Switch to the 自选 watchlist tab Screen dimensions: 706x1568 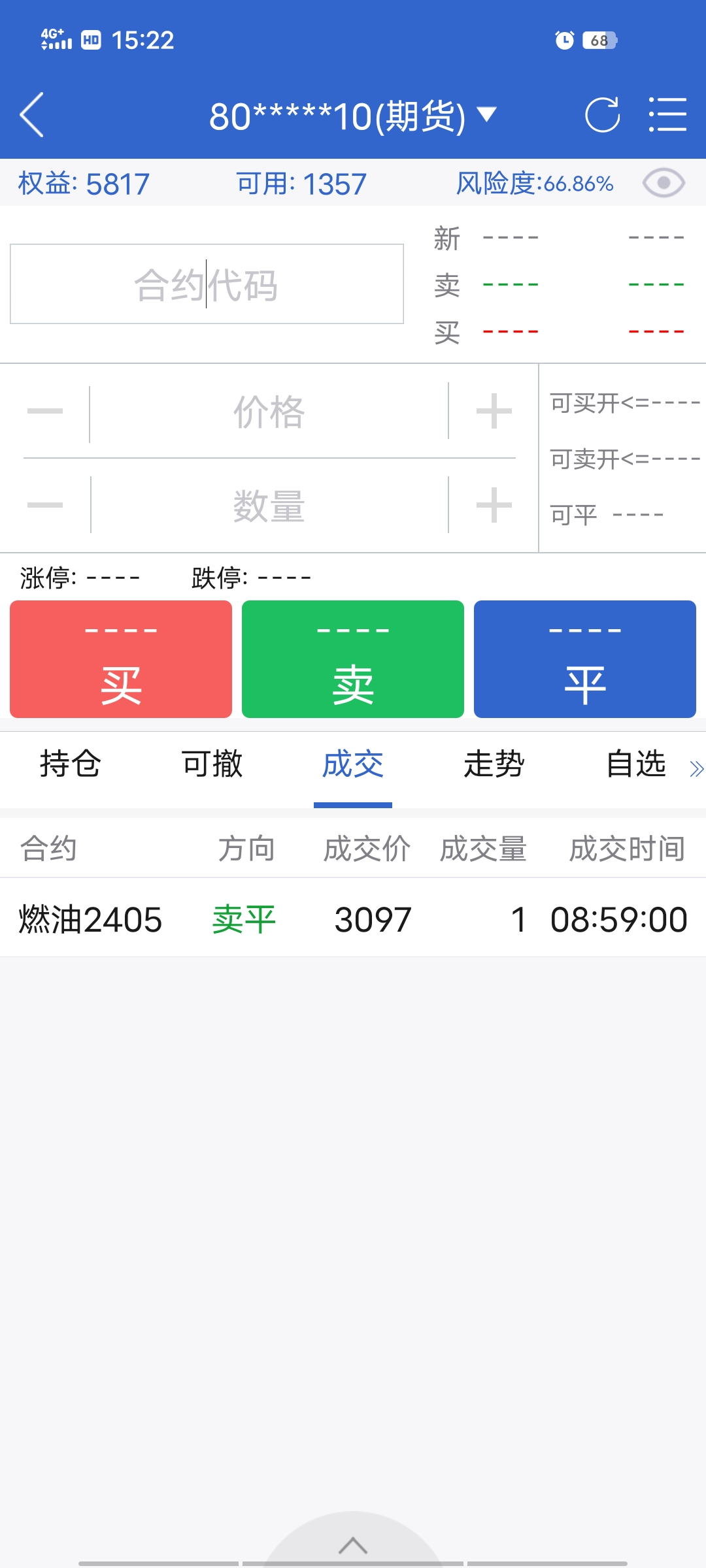point(635,764)
